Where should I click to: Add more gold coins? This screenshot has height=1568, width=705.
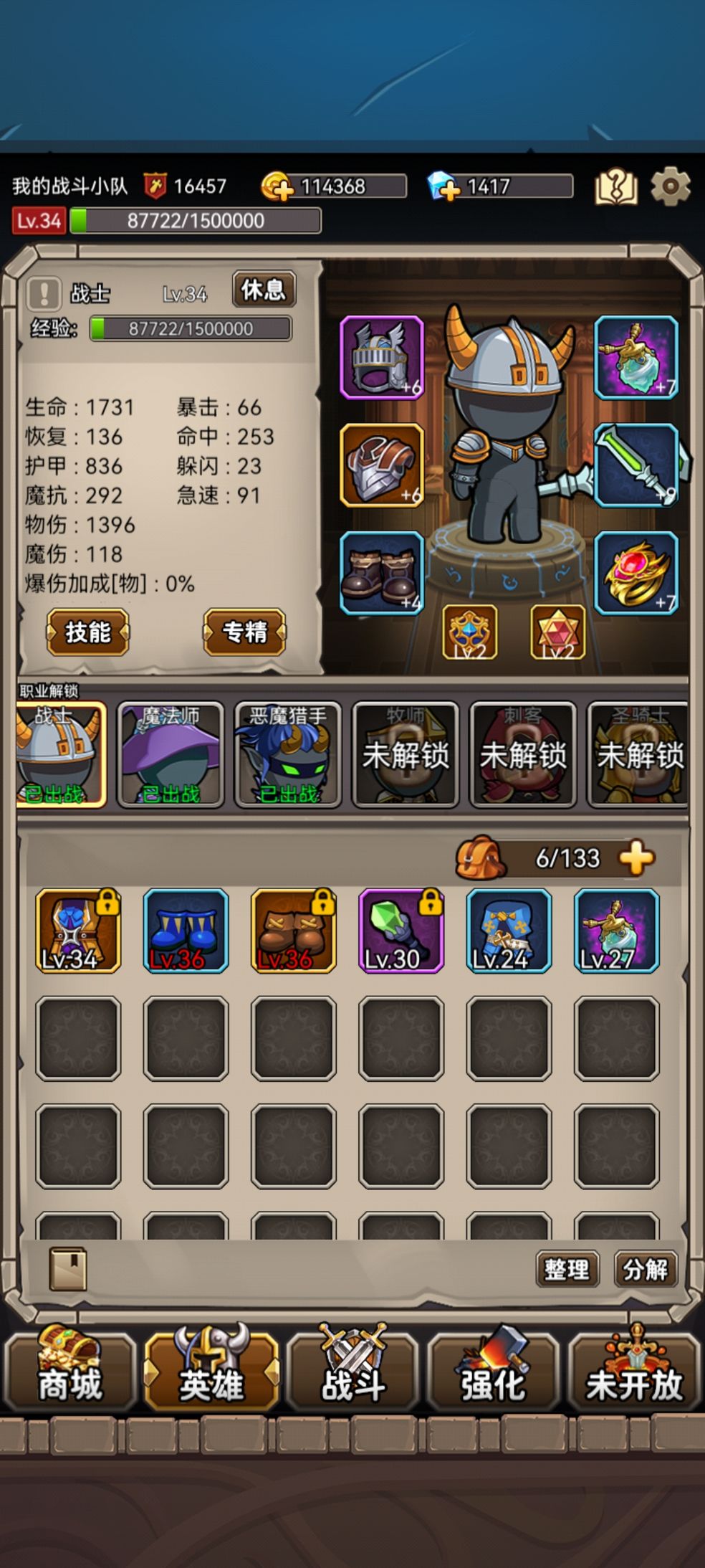[278, 187]
